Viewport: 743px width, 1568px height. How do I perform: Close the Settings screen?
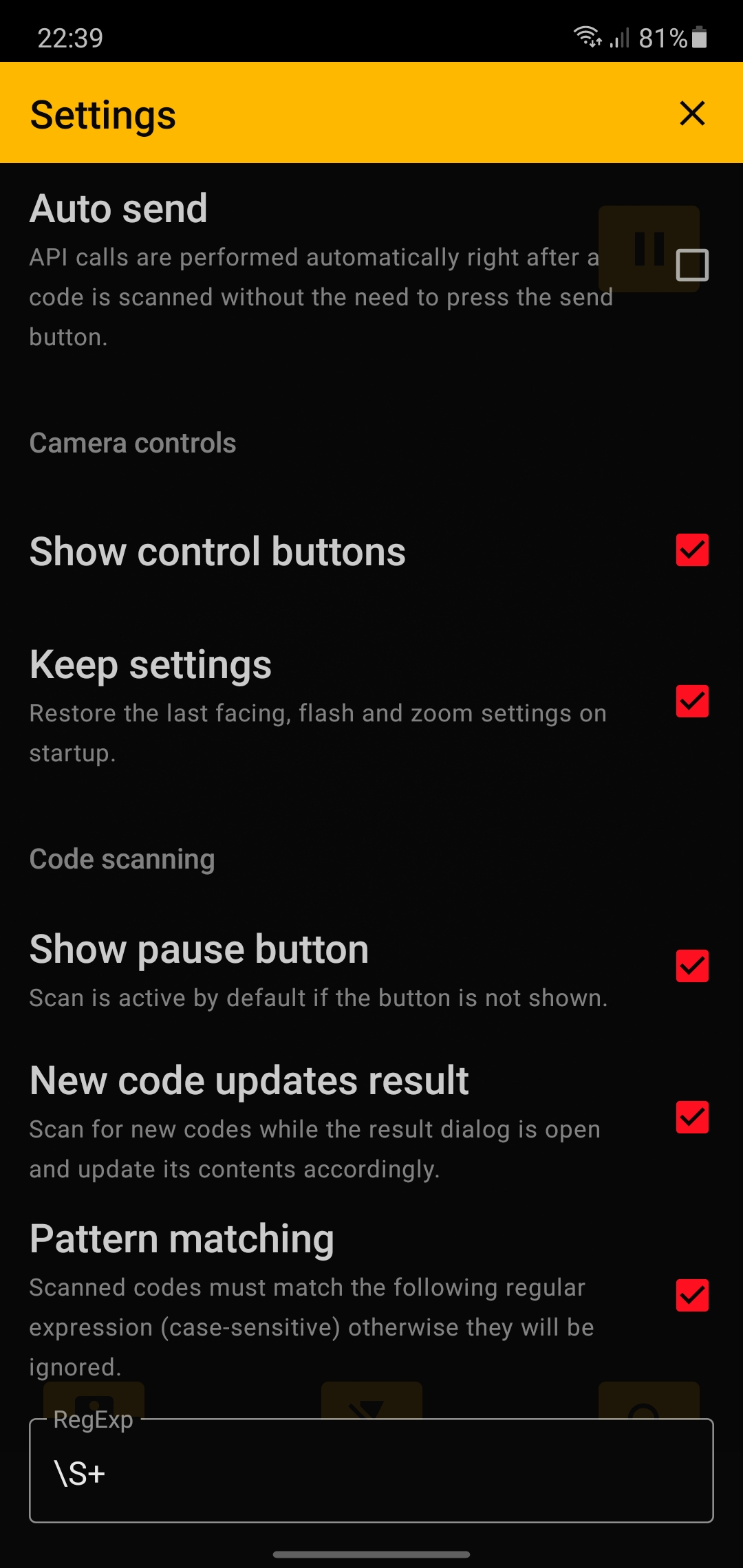pos(692,113)
